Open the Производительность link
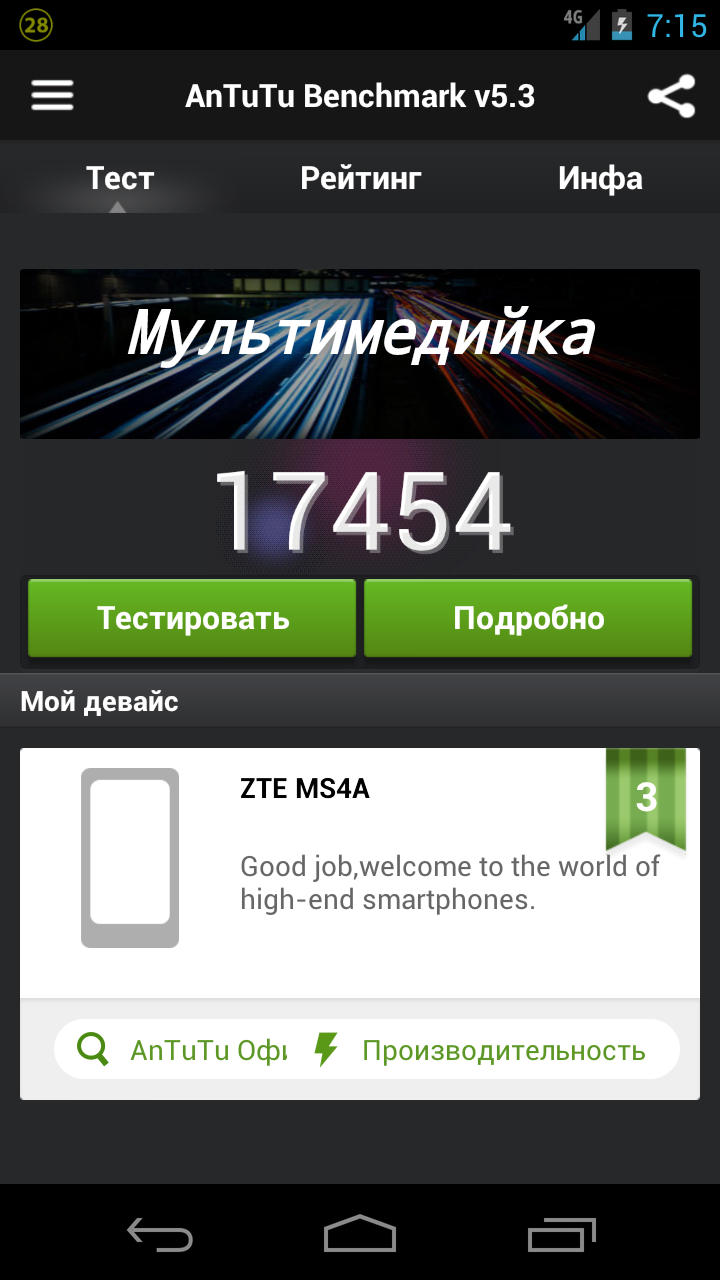 tap(480, 1050)
